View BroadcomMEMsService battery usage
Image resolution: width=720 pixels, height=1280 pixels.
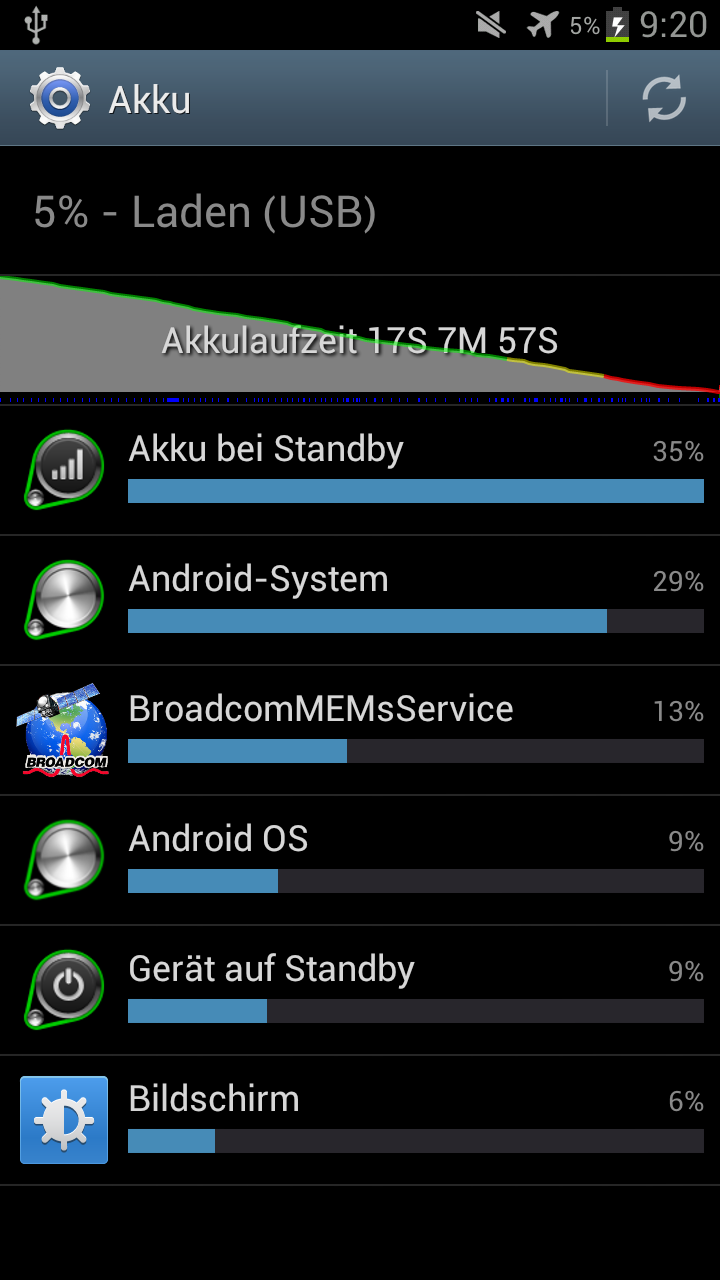point(360,730)
